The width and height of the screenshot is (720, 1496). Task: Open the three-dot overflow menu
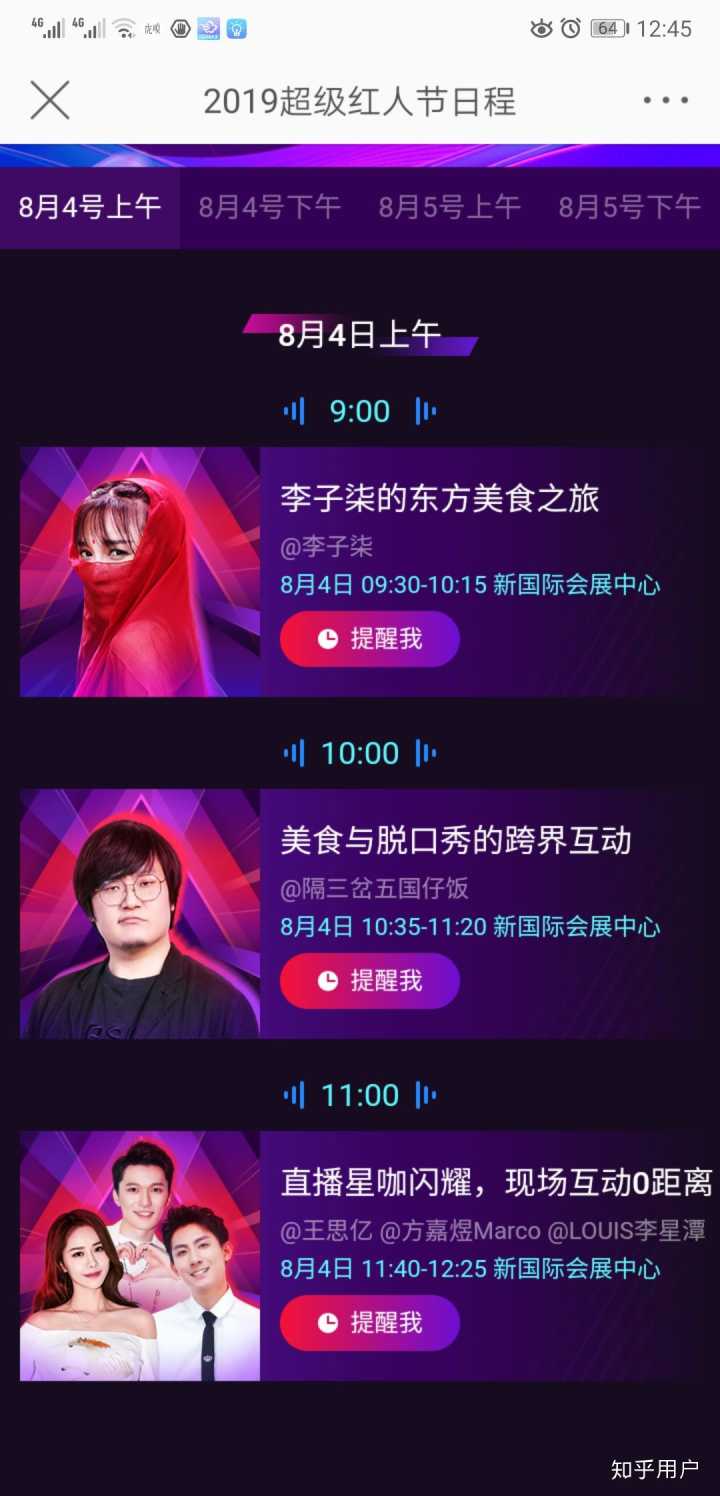click(665, 100)
